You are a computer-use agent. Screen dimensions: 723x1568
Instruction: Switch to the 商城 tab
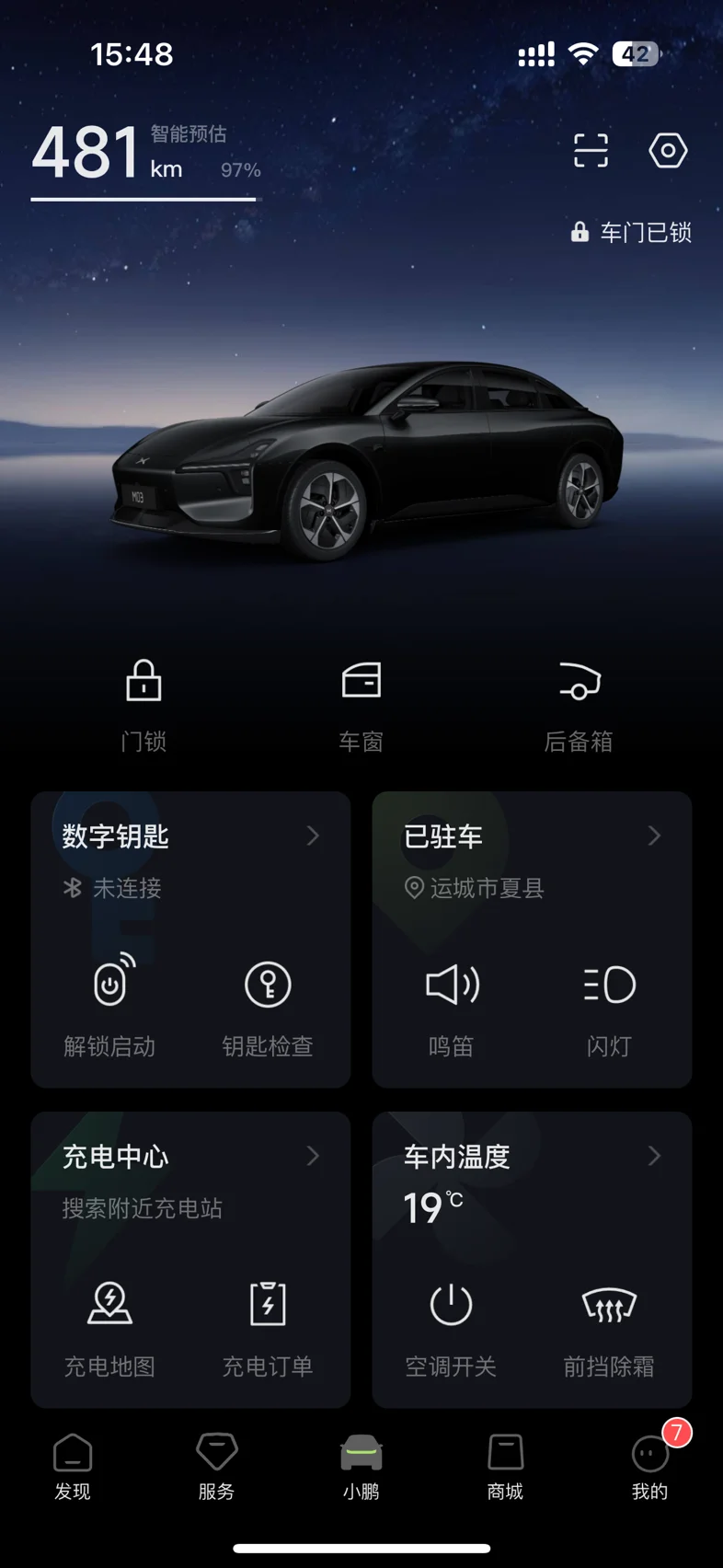505,1467
